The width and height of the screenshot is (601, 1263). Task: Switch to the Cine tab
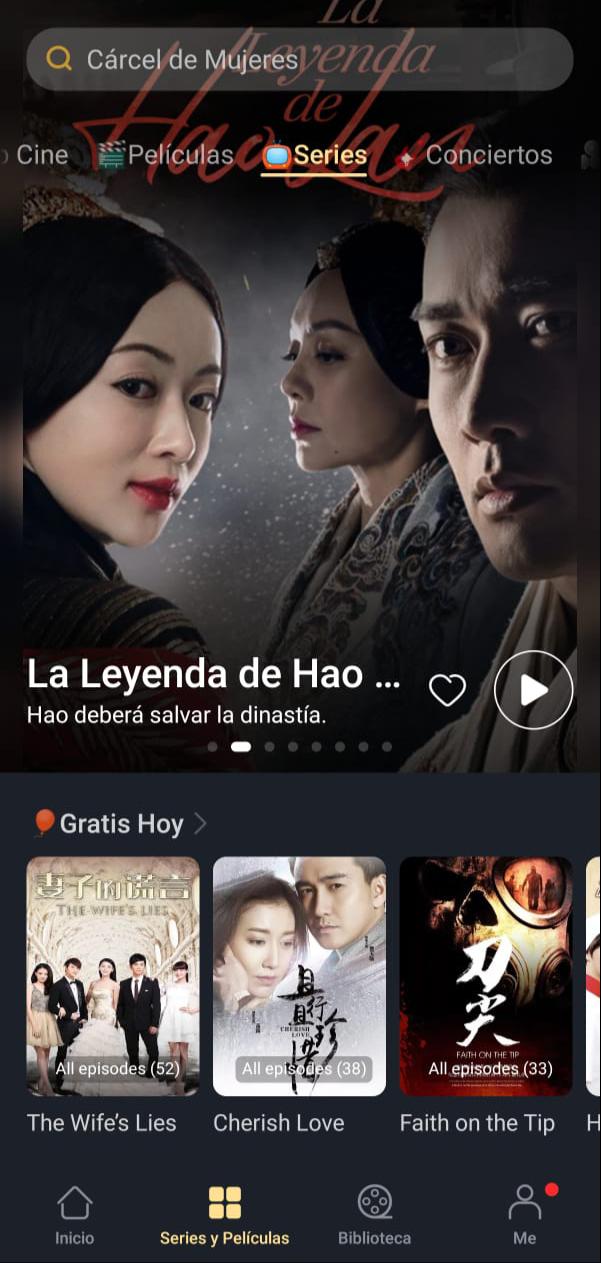pos(40,155)
